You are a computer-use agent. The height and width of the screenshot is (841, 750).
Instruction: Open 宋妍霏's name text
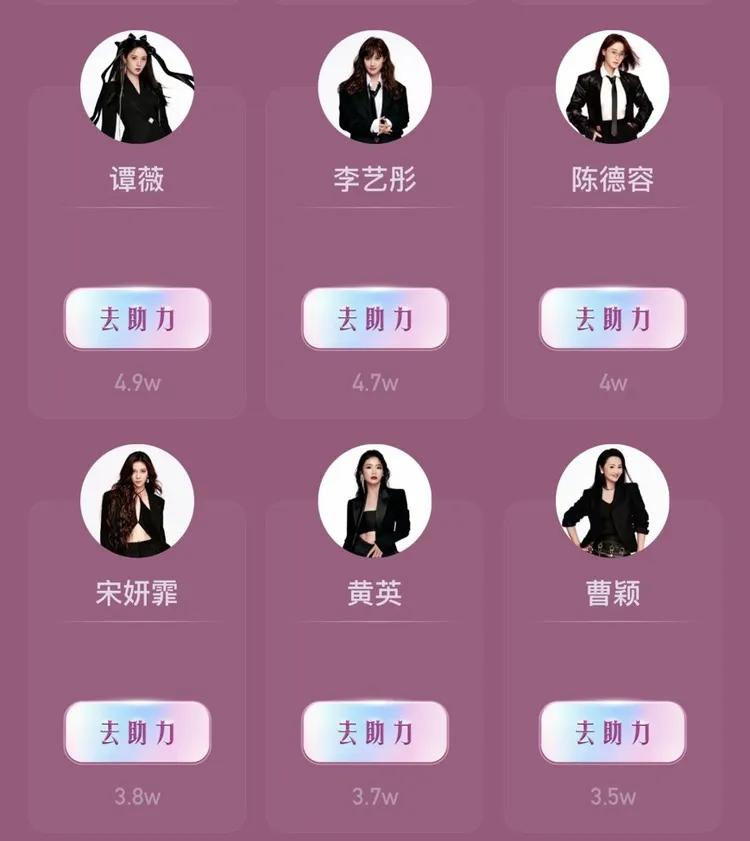pos(137,590)
